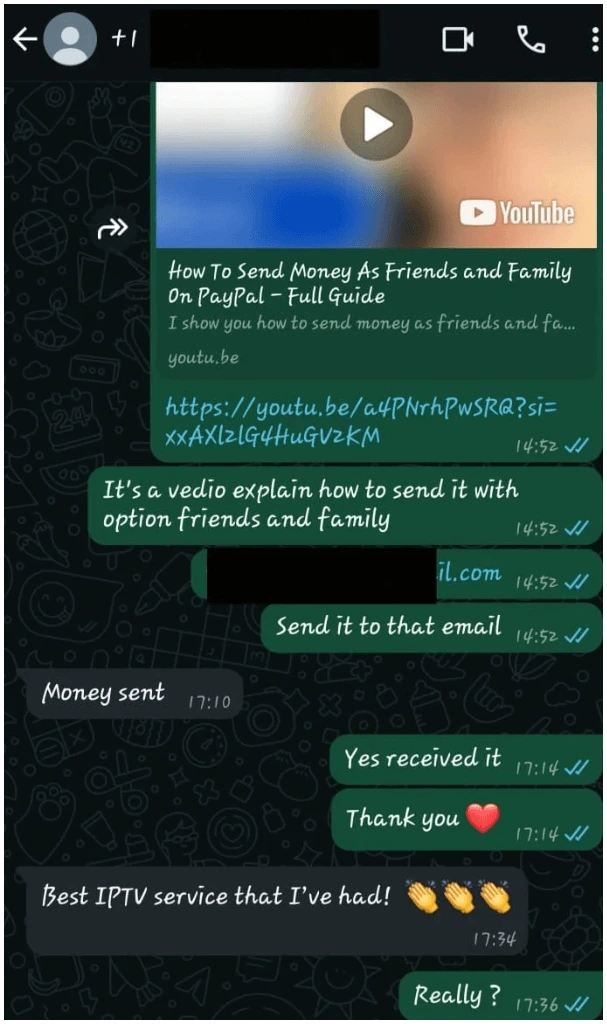Open the email address link
Screen dimensions: 607x1024
click(468, 573)
